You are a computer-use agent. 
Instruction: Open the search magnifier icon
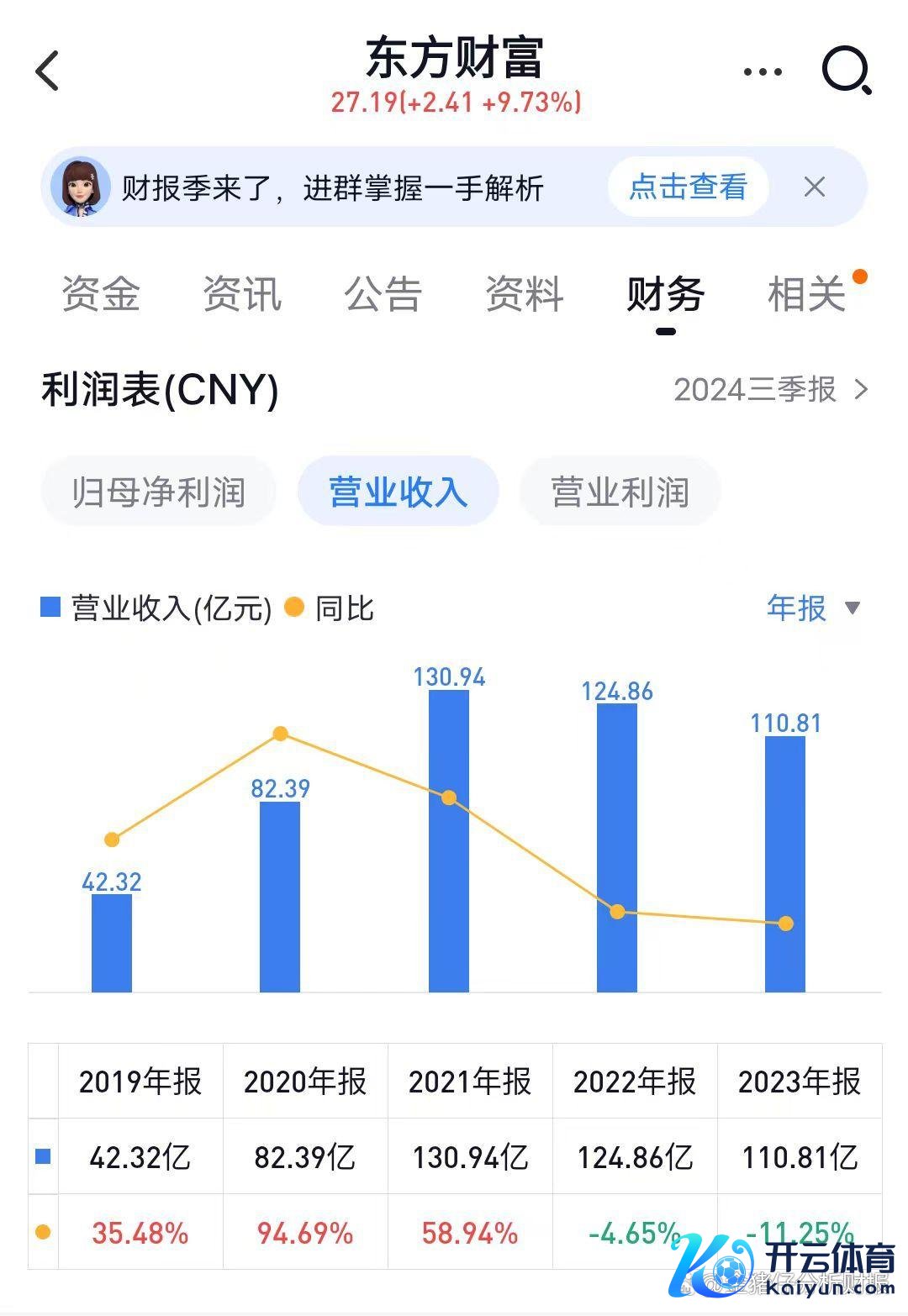pos(846,71)
